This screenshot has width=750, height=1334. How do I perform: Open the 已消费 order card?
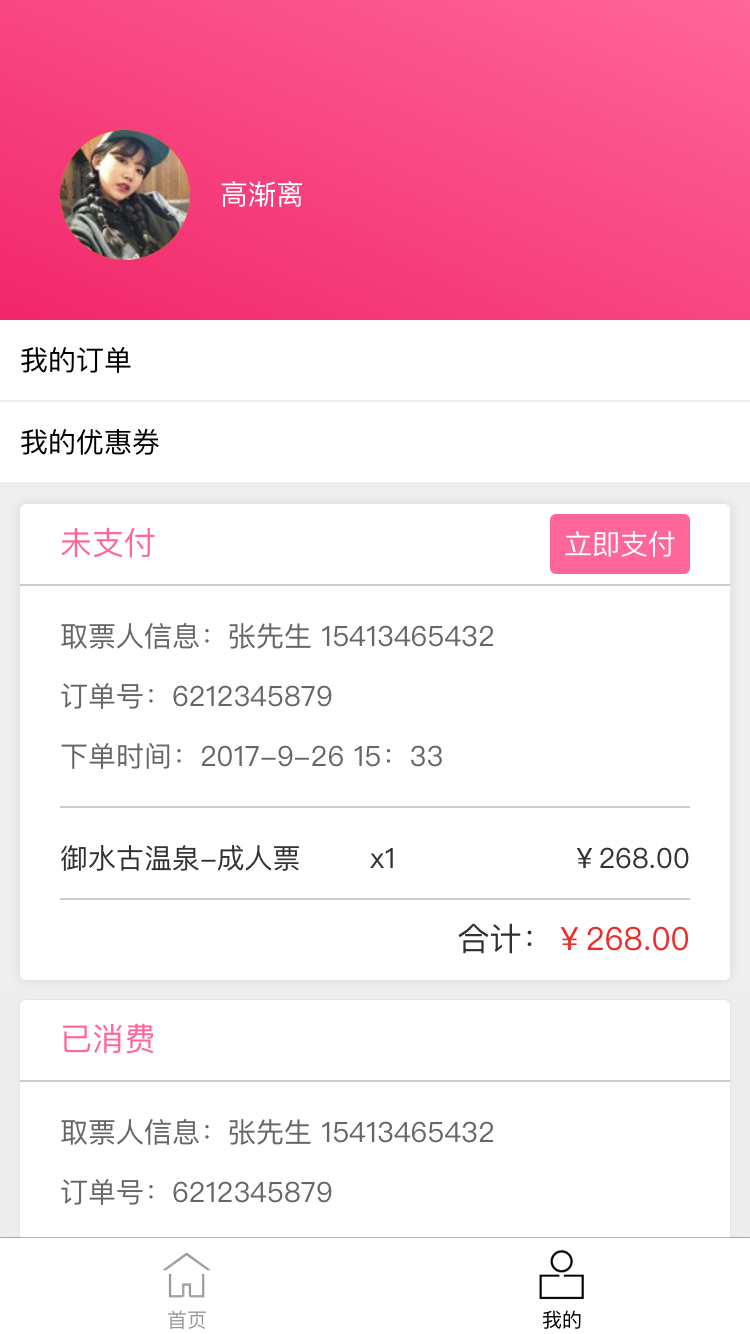point(375,1119)
